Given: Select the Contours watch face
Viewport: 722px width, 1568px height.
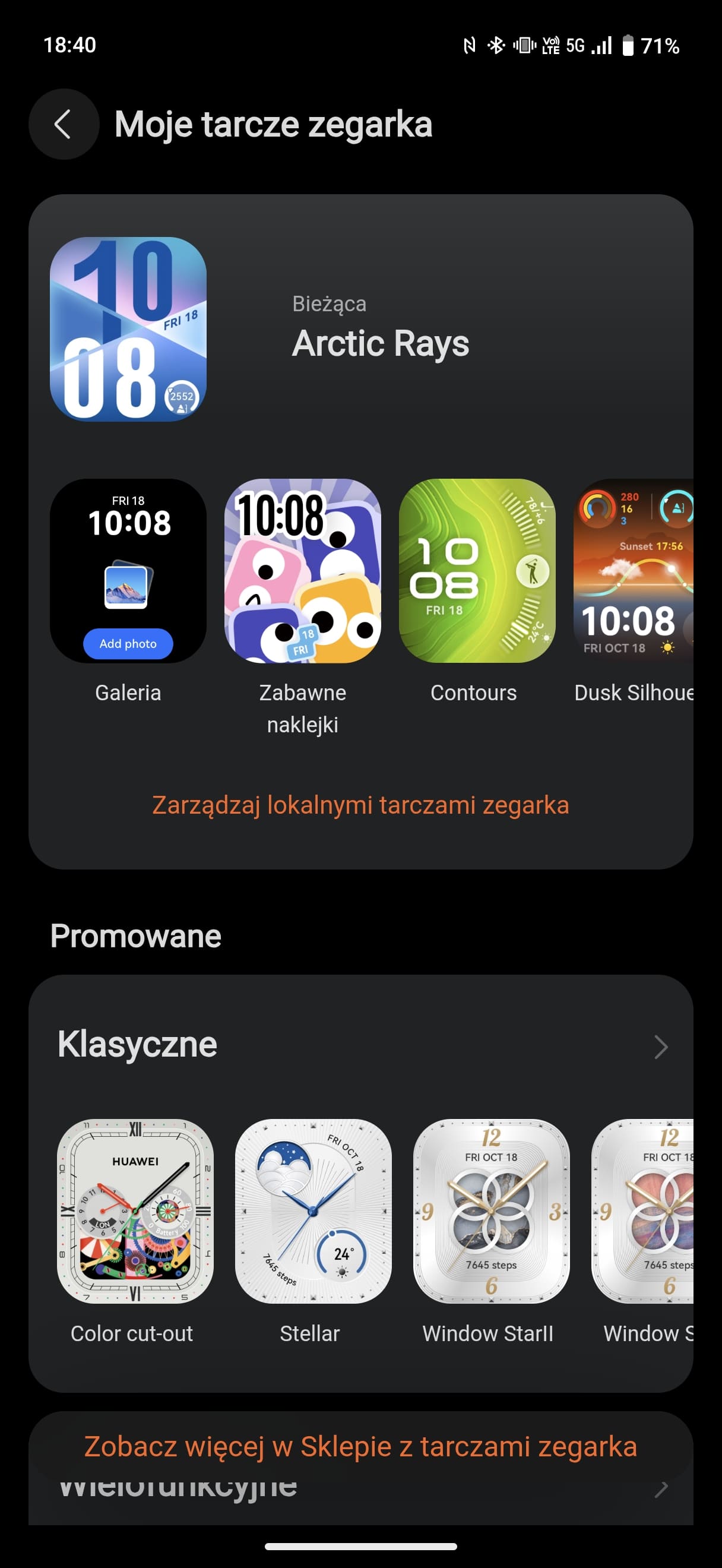Looking at the screenshot, I should point(477,570).
